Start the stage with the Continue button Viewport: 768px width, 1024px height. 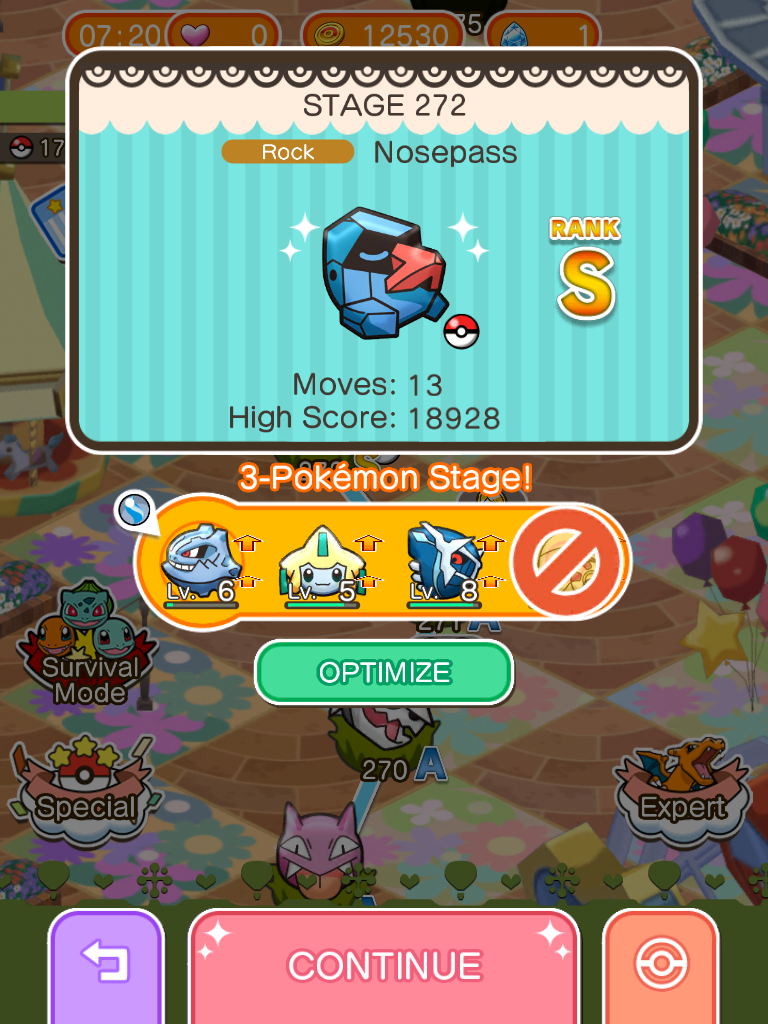[x=384, y=965]
